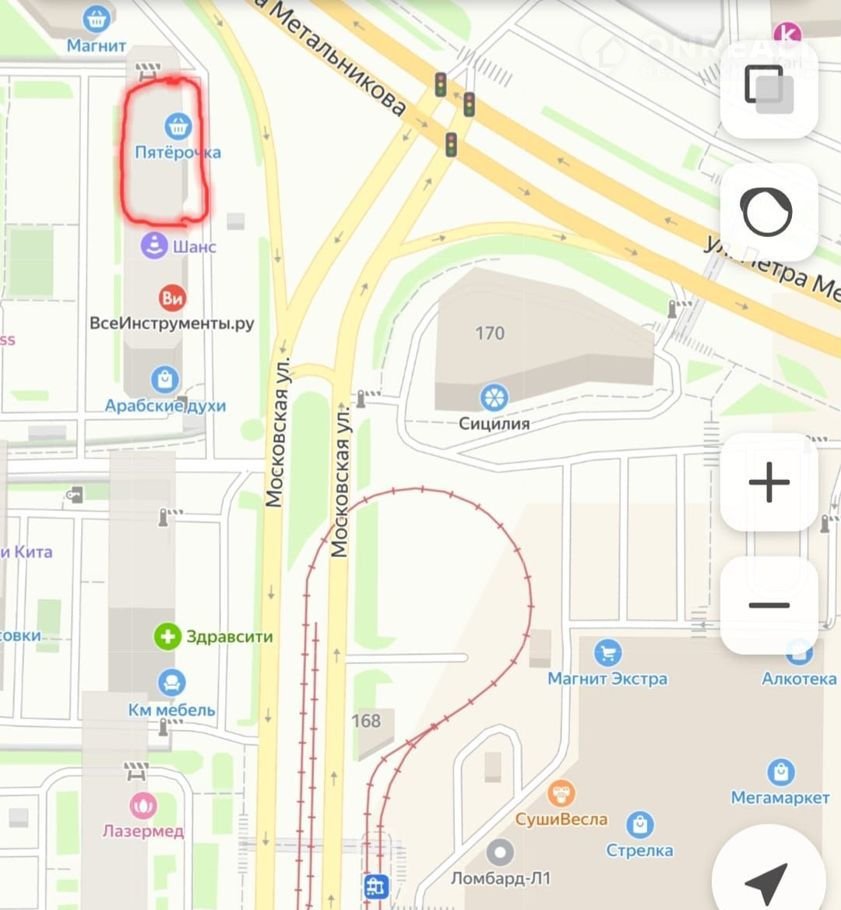
Task: Zoom in with the plus button
Action: [x=768, y=483]
